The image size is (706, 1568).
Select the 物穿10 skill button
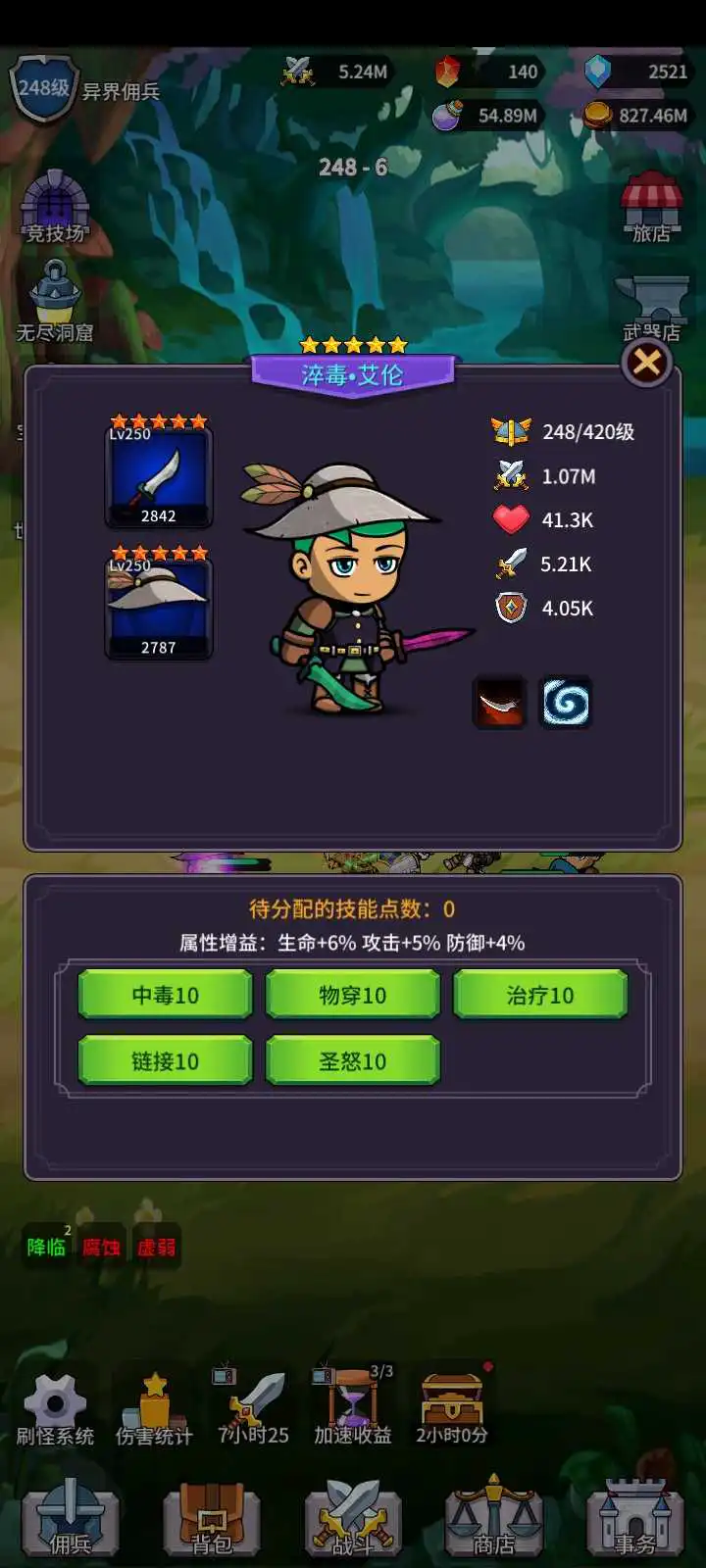pos(352,995)
